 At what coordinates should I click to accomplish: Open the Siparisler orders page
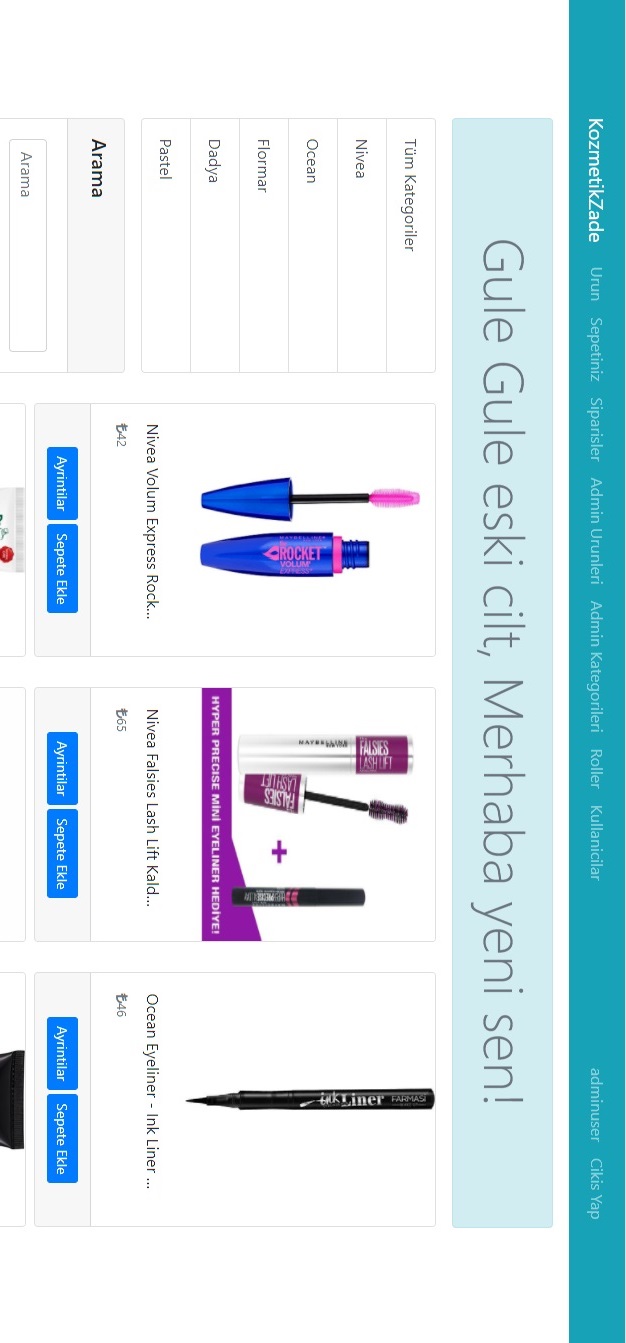(595, 429)
